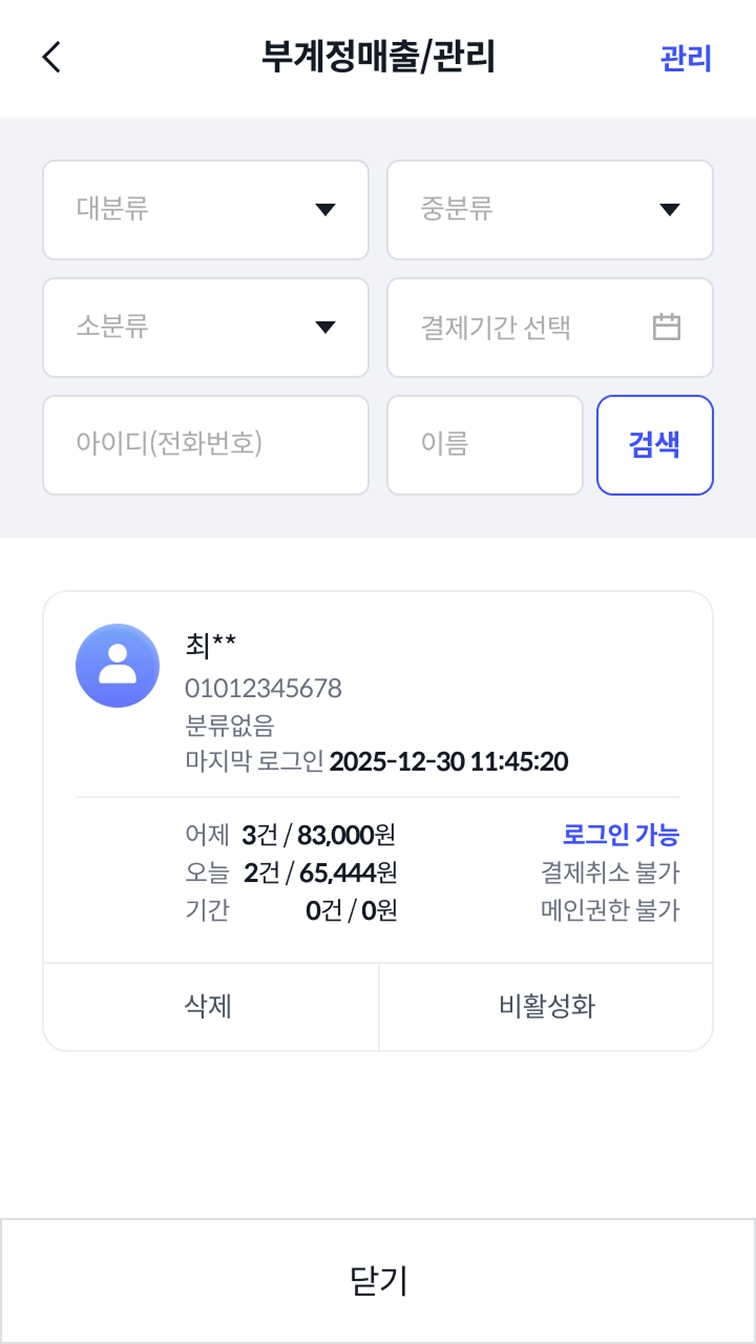
Task: Open the 관리 link at top right
Action: pos(687,57)
